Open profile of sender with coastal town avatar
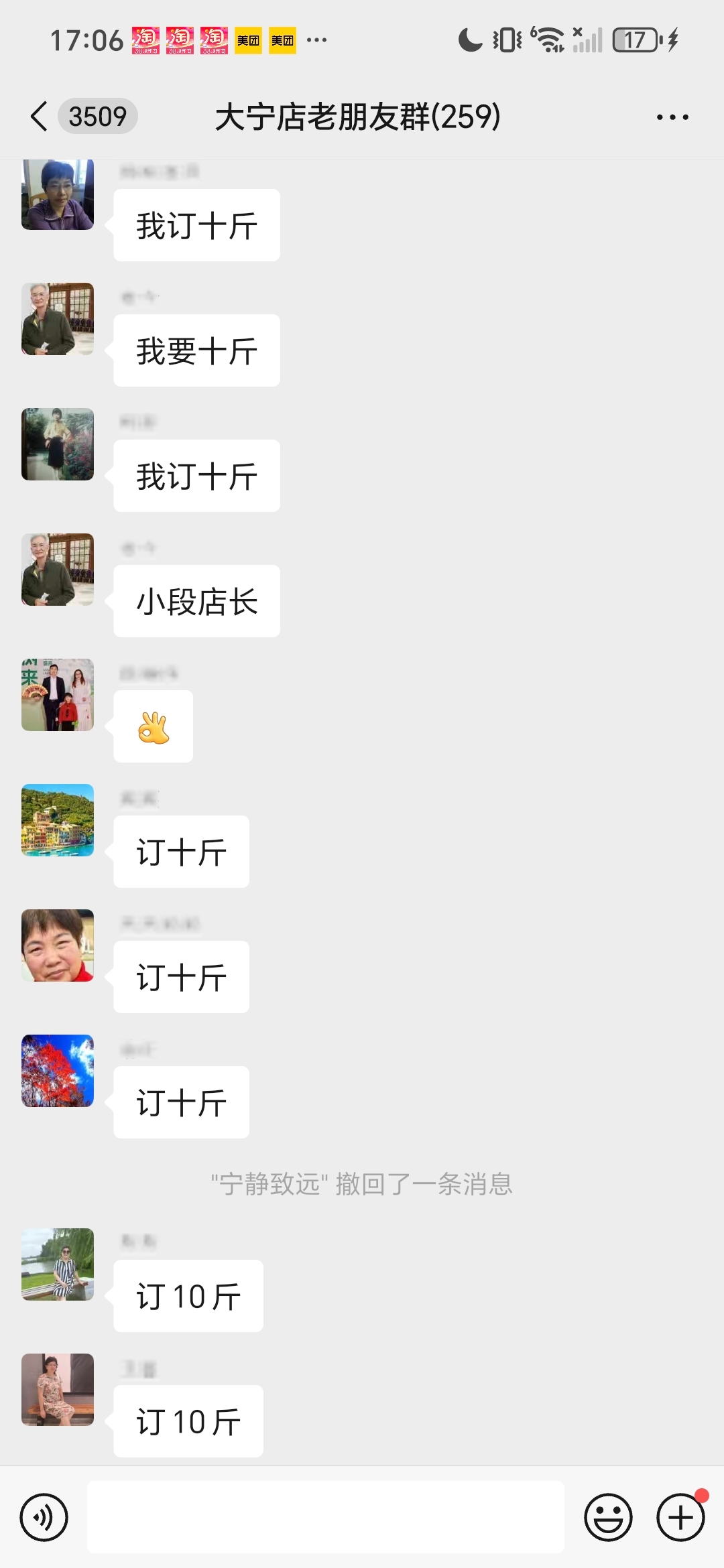This screenshot has height=1568, width=724. [58, 820]
